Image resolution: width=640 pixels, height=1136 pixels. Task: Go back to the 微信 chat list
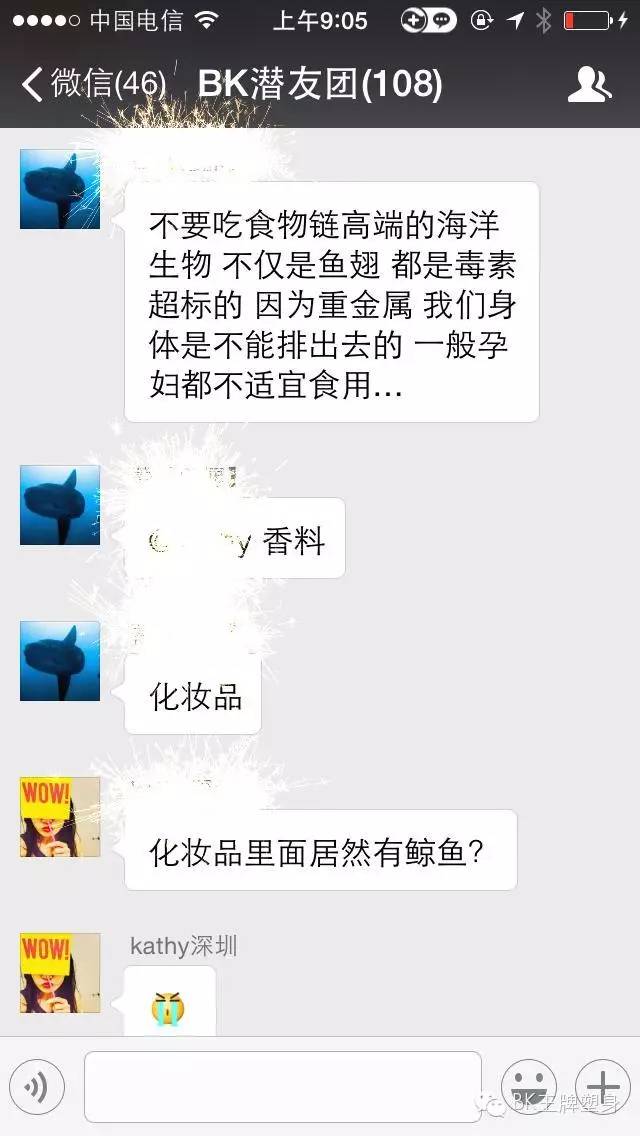point(90,84)
